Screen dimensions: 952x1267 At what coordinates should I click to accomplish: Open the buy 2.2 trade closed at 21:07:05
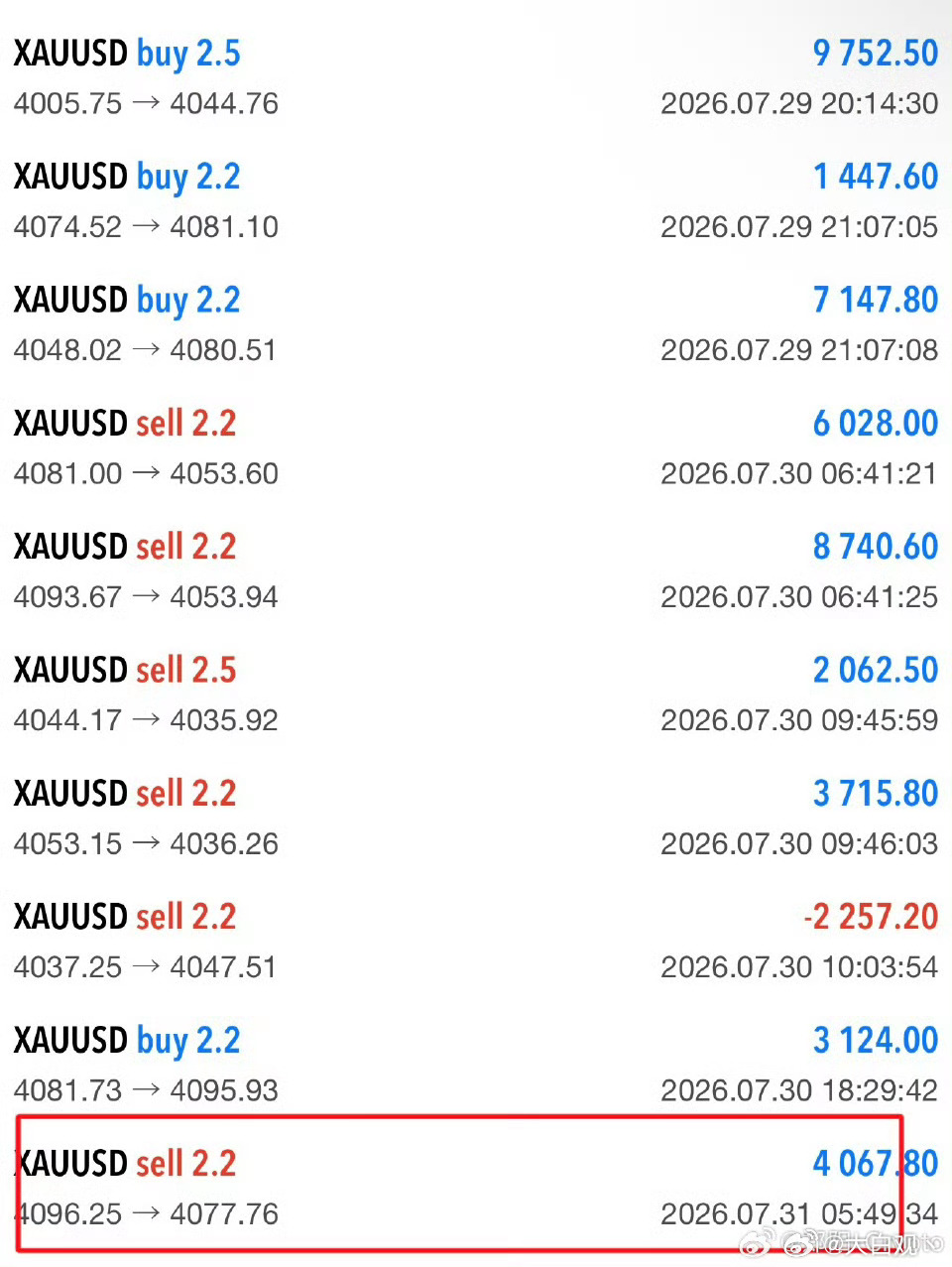point(476,200)
